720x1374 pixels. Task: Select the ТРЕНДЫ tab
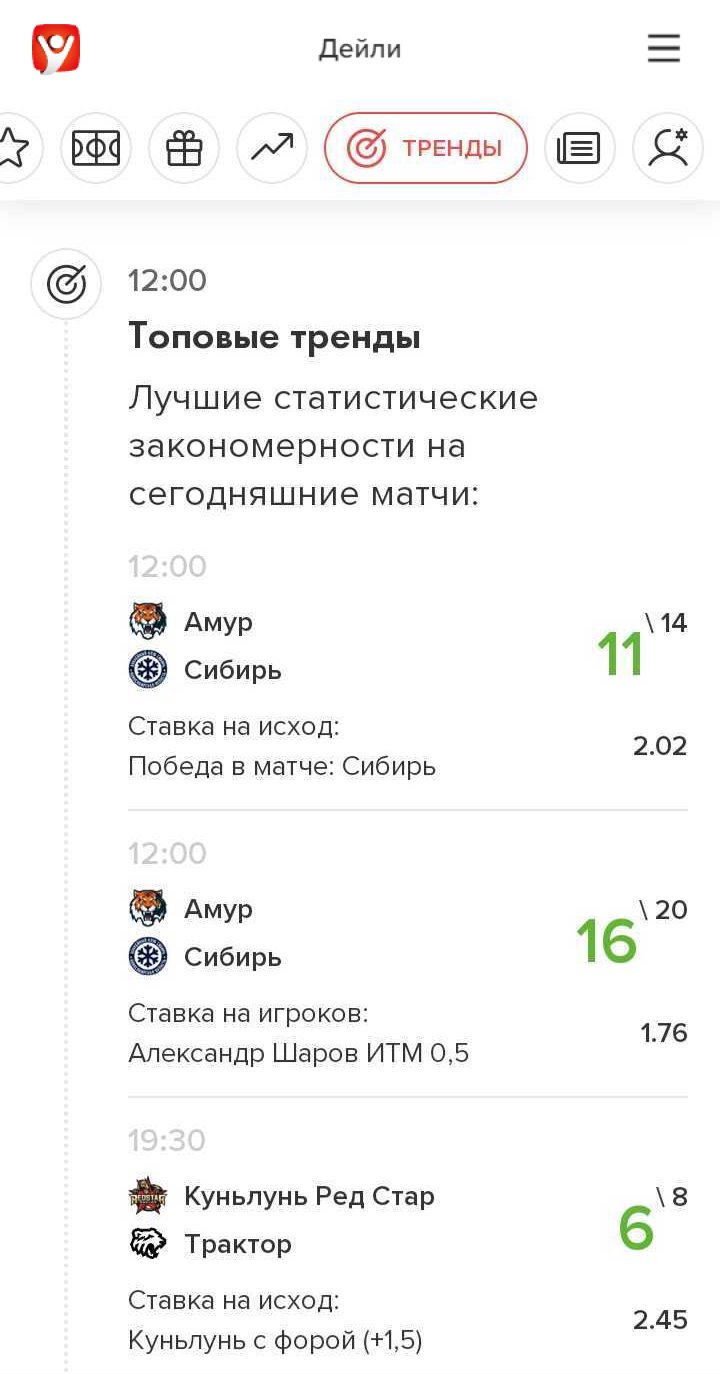[426, 148]
